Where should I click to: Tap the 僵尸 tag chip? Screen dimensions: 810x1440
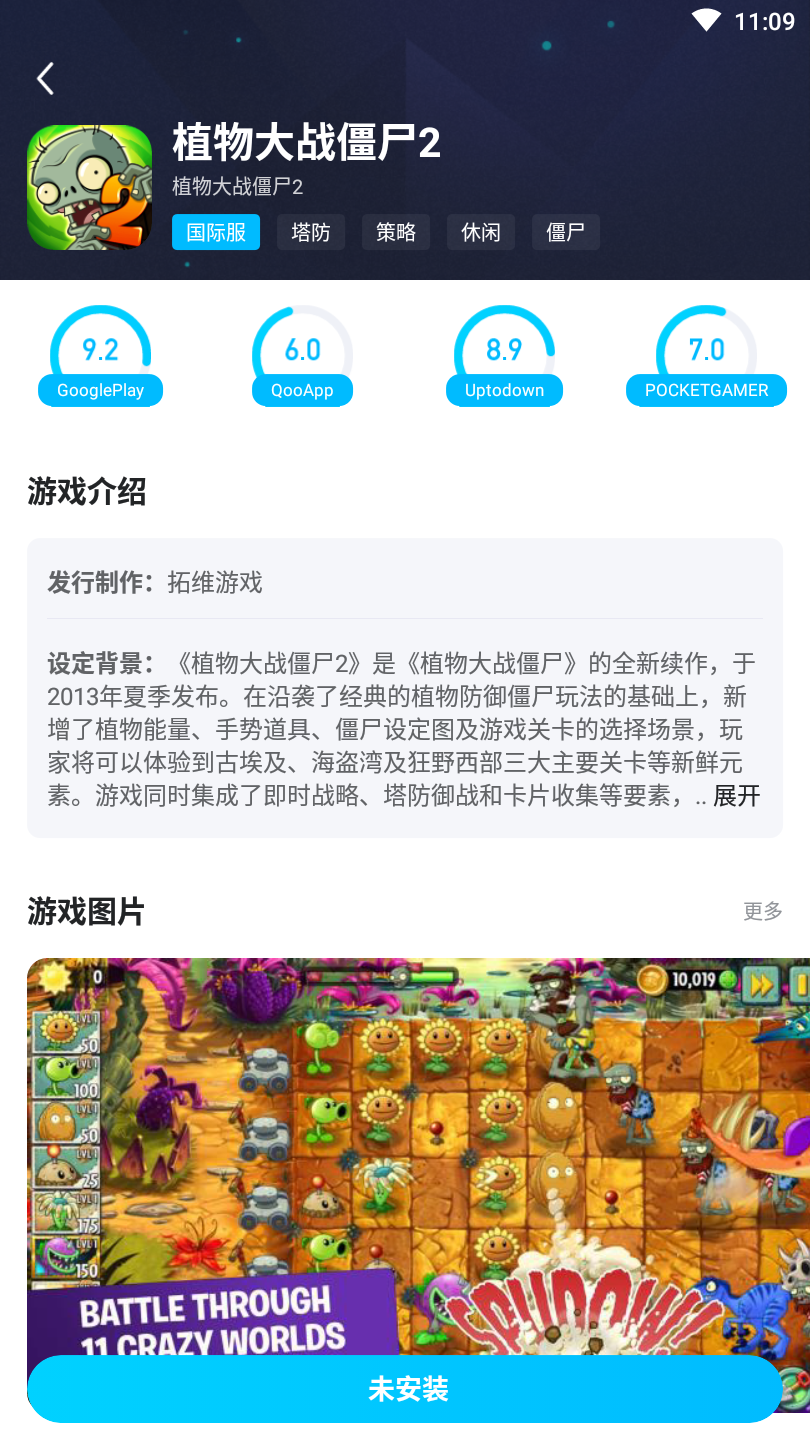point(566,232)
